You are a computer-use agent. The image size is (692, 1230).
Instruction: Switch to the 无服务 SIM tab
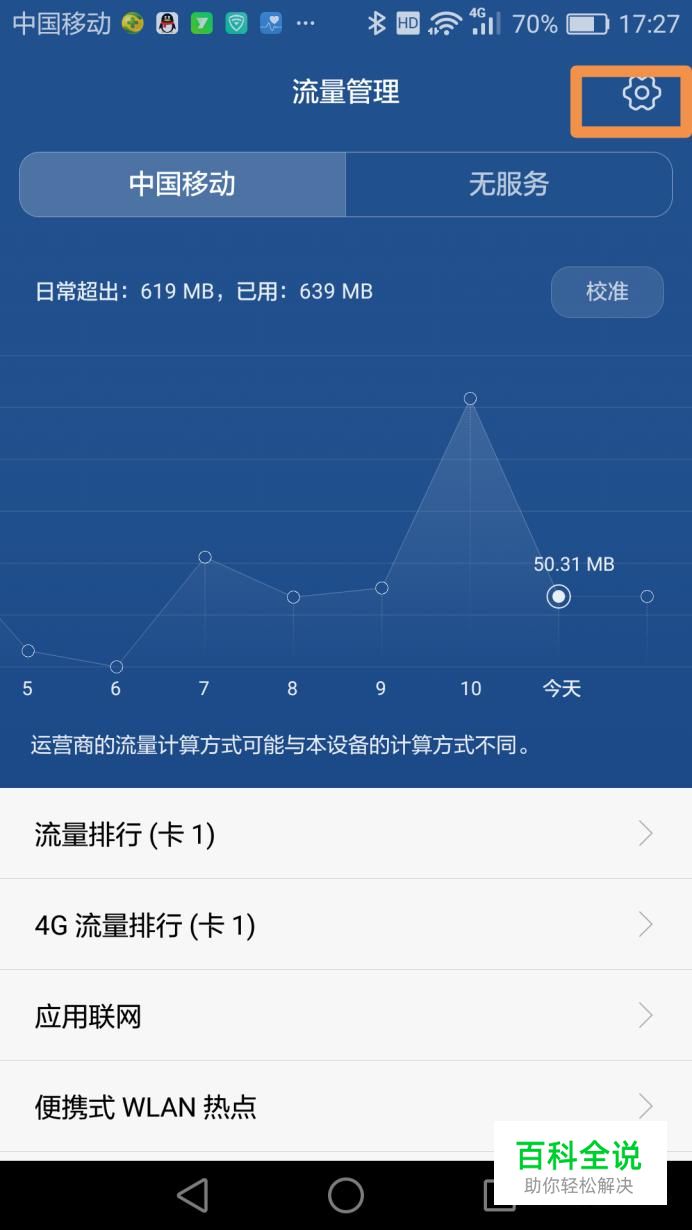[509, 184]
